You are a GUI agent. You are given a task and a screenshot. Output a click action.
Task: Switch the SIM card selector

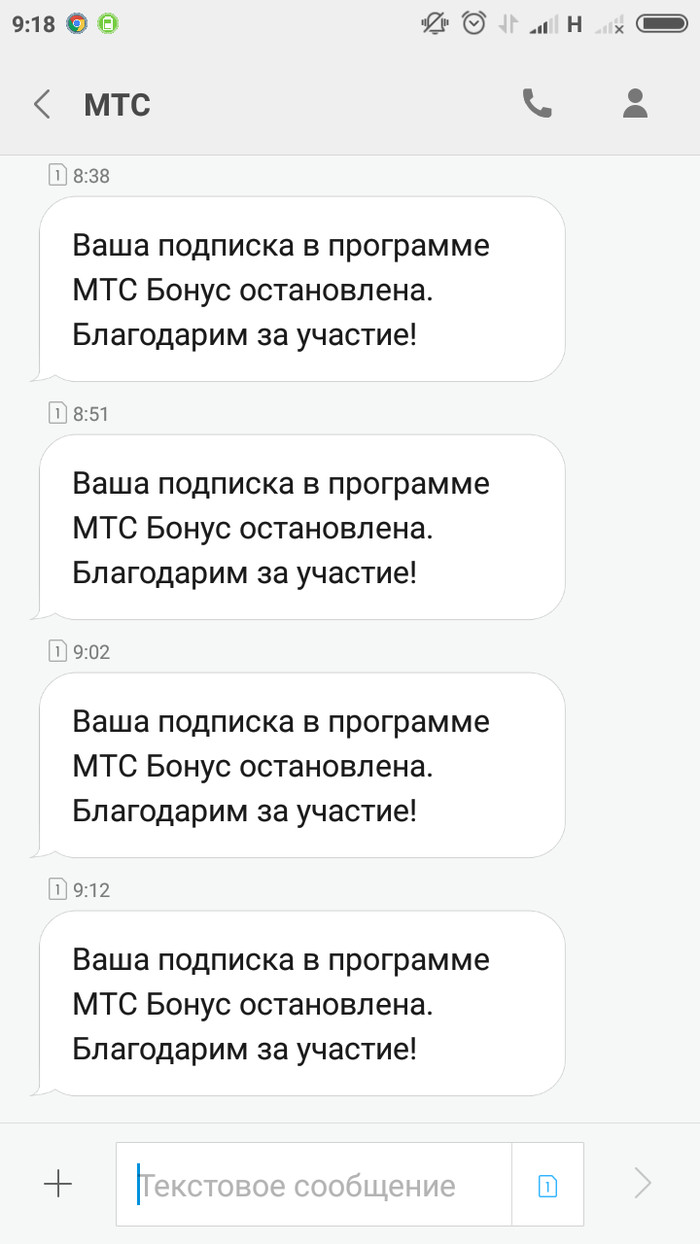coord(547,1186)
